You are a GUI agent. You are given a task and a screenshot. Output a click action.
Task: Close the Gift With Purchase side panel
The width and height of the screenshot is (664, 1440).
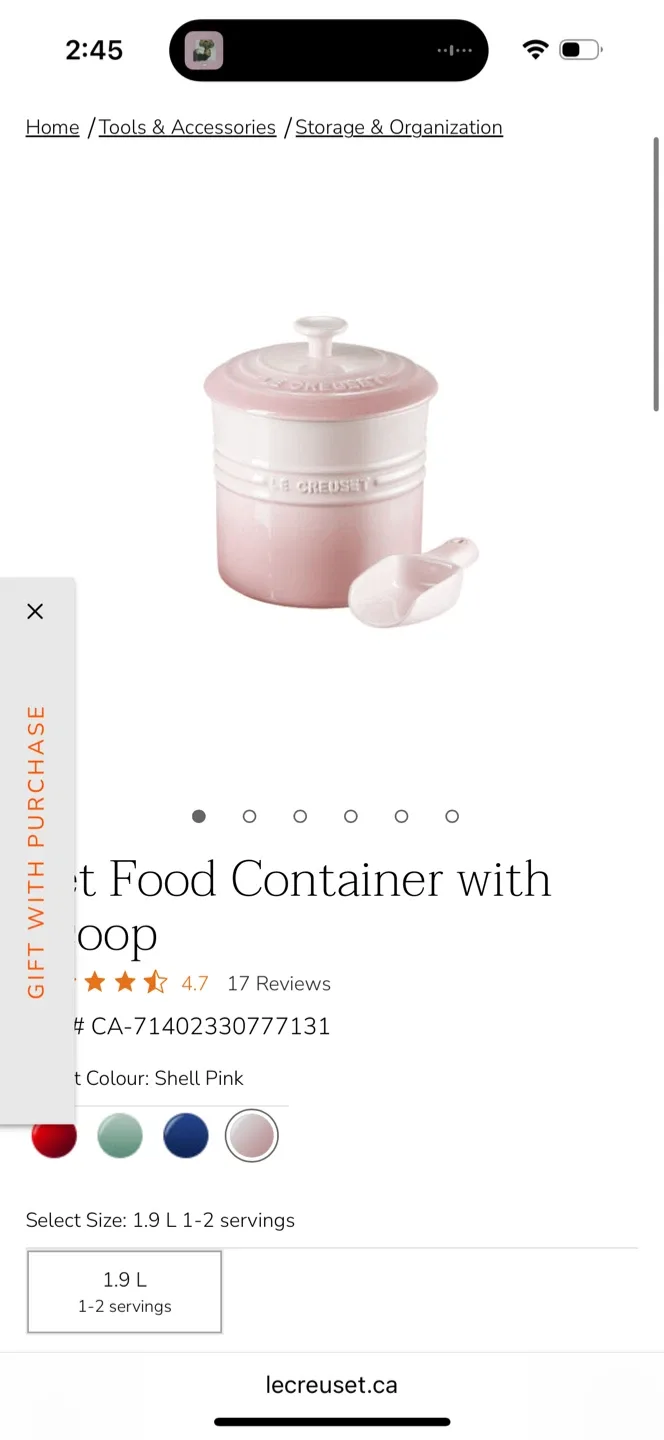coord(35,611)
